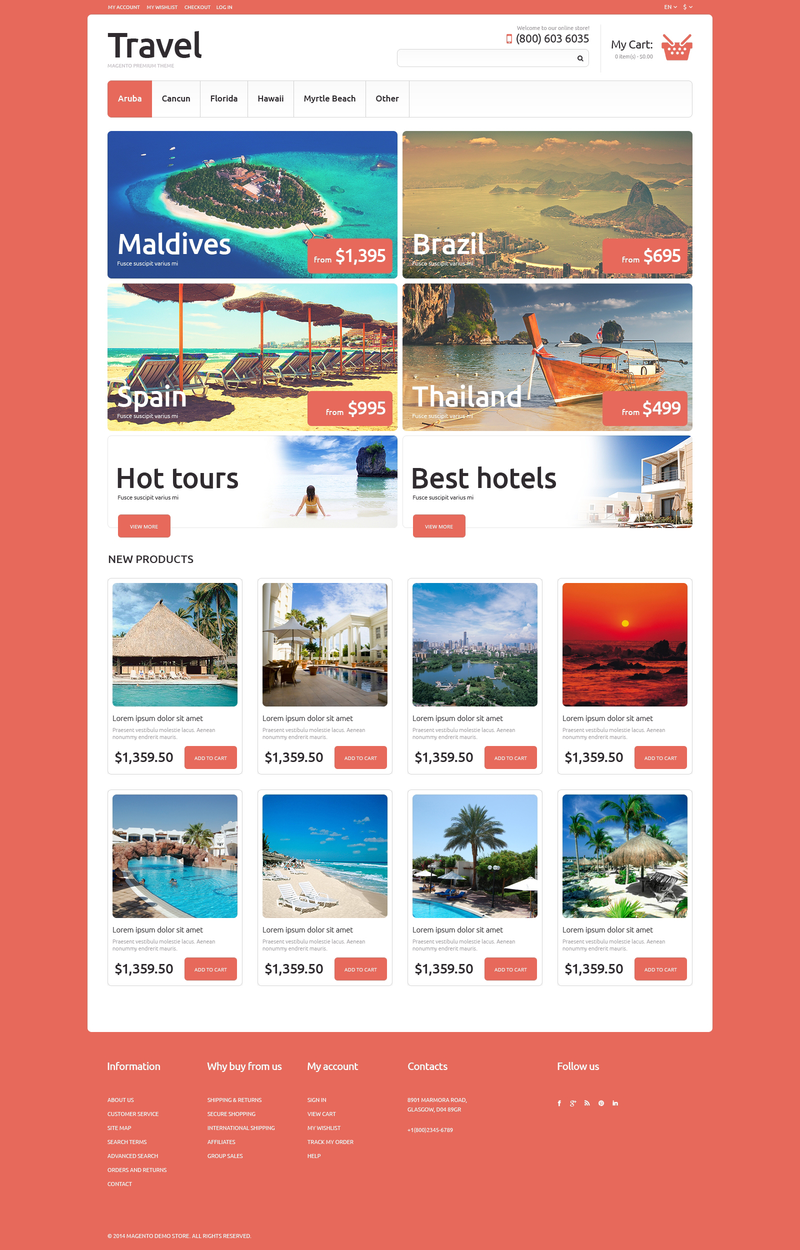Open Track My Order in the footer

pyautogui.click(x=330, y=1142)
